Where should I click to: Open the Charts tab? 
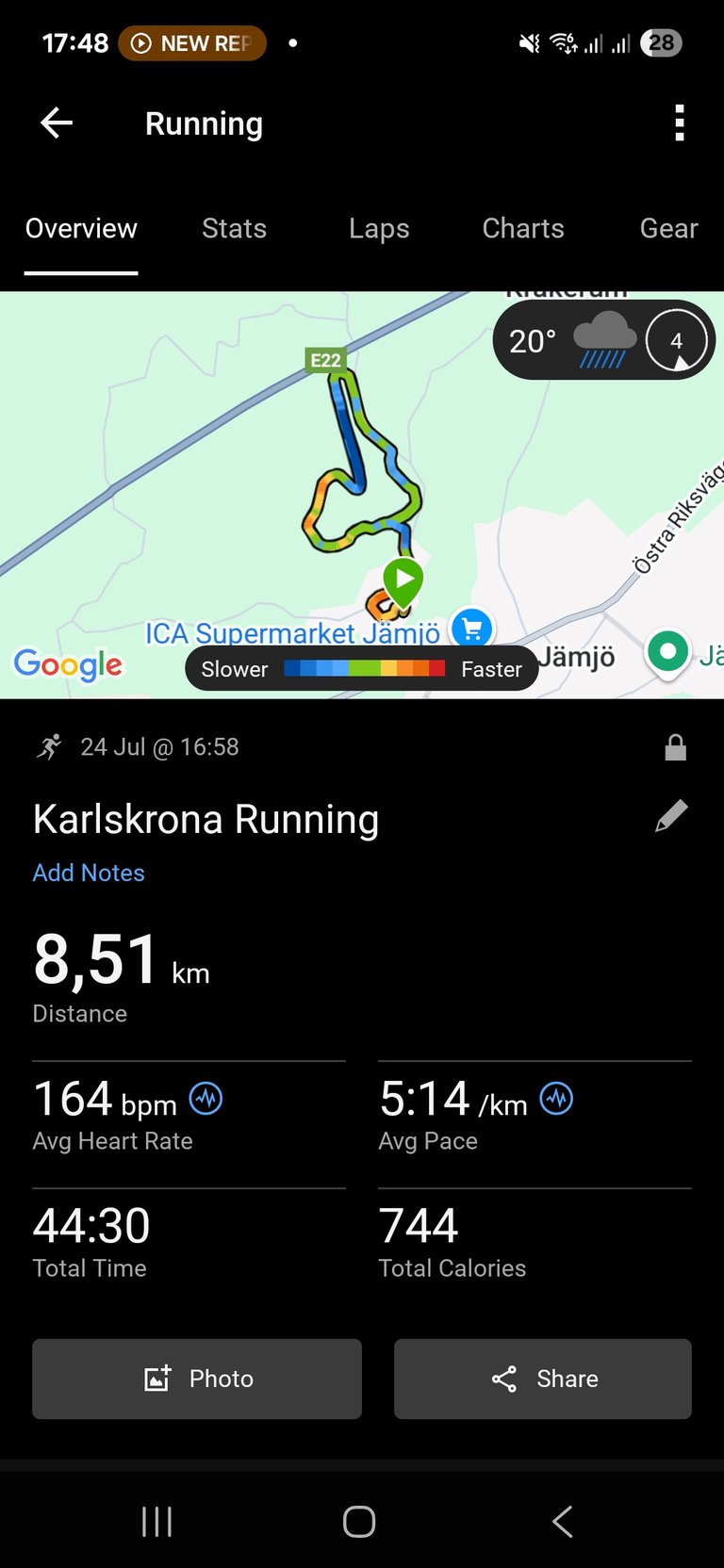coord(523,228)
